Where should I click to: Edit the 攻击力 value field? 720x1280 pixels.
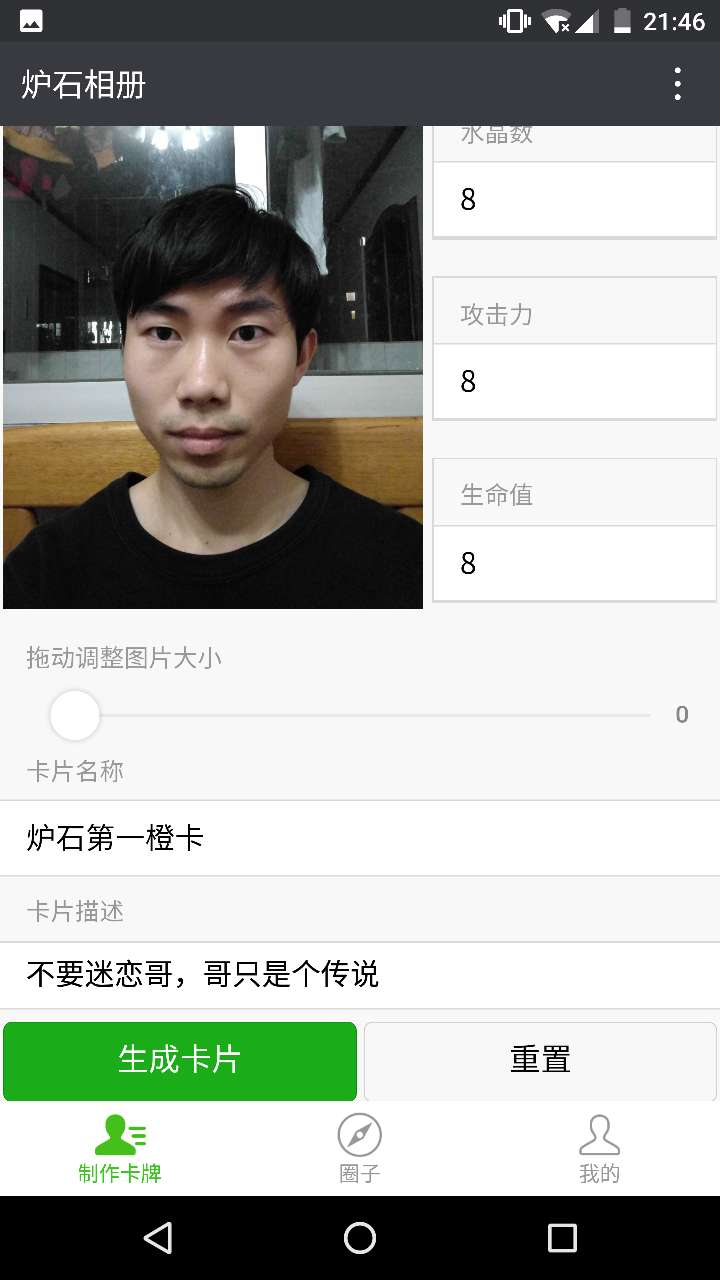574,382
